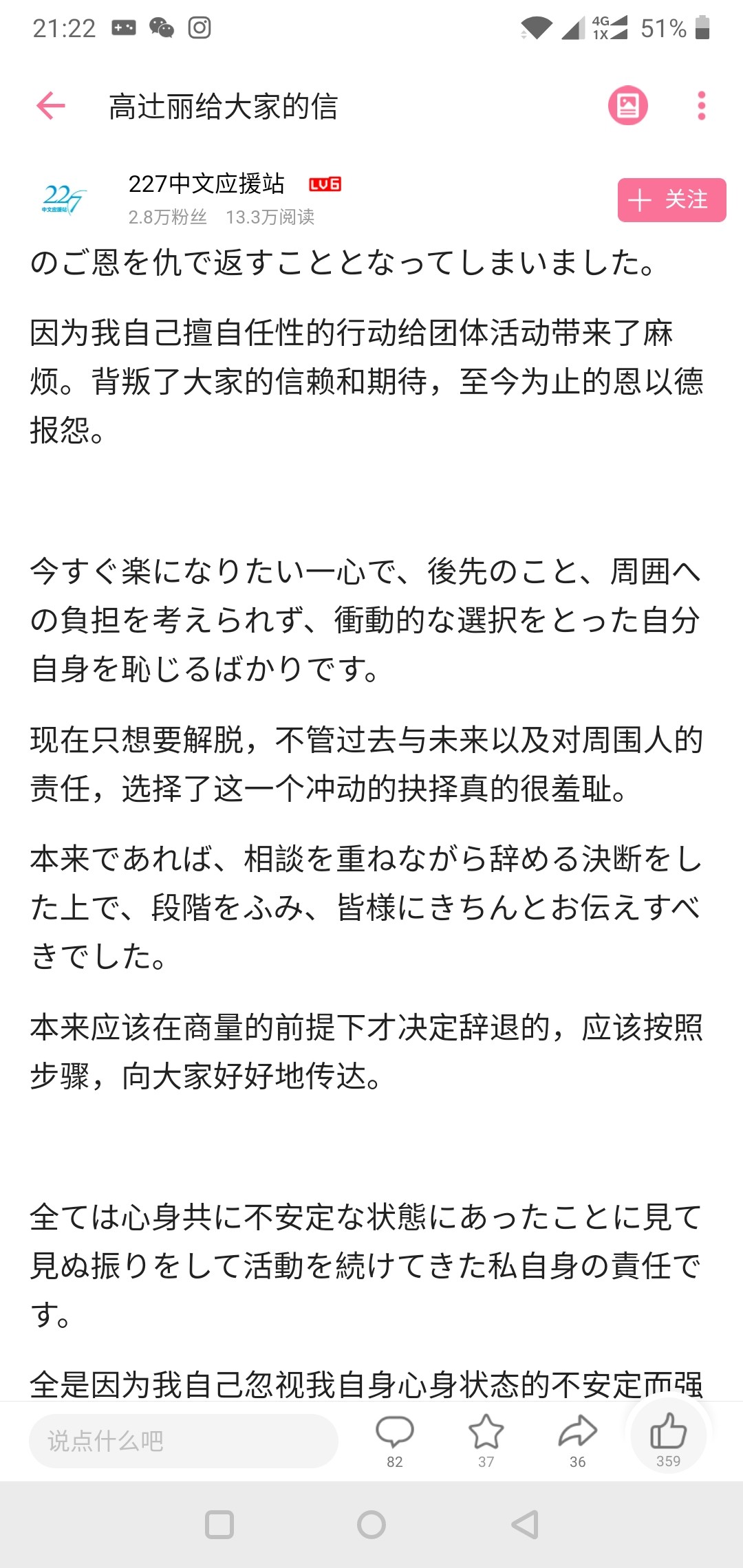The image size is (743, 1568).
Task: Tap the system home button
Action: point(371,1525)
